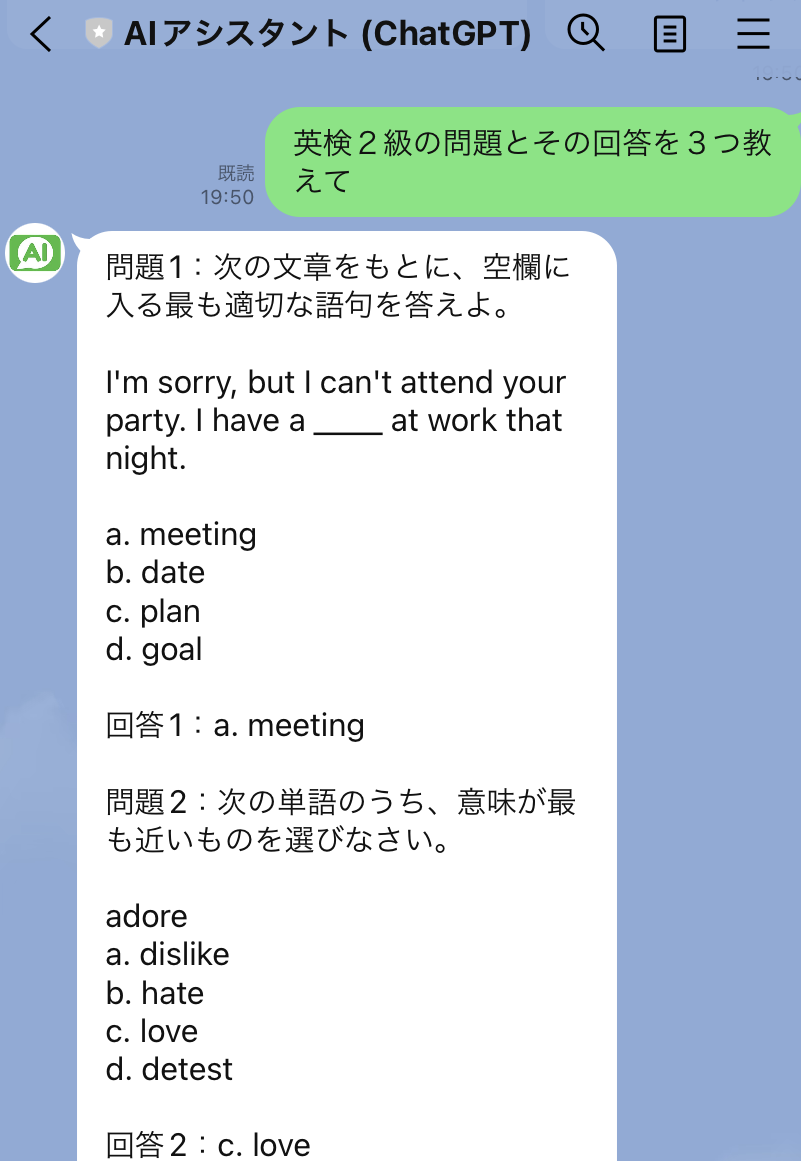Open the notes icon in the header
Image resolution: width=801 pixels, height=1161 pixels.
click(669, 35)
